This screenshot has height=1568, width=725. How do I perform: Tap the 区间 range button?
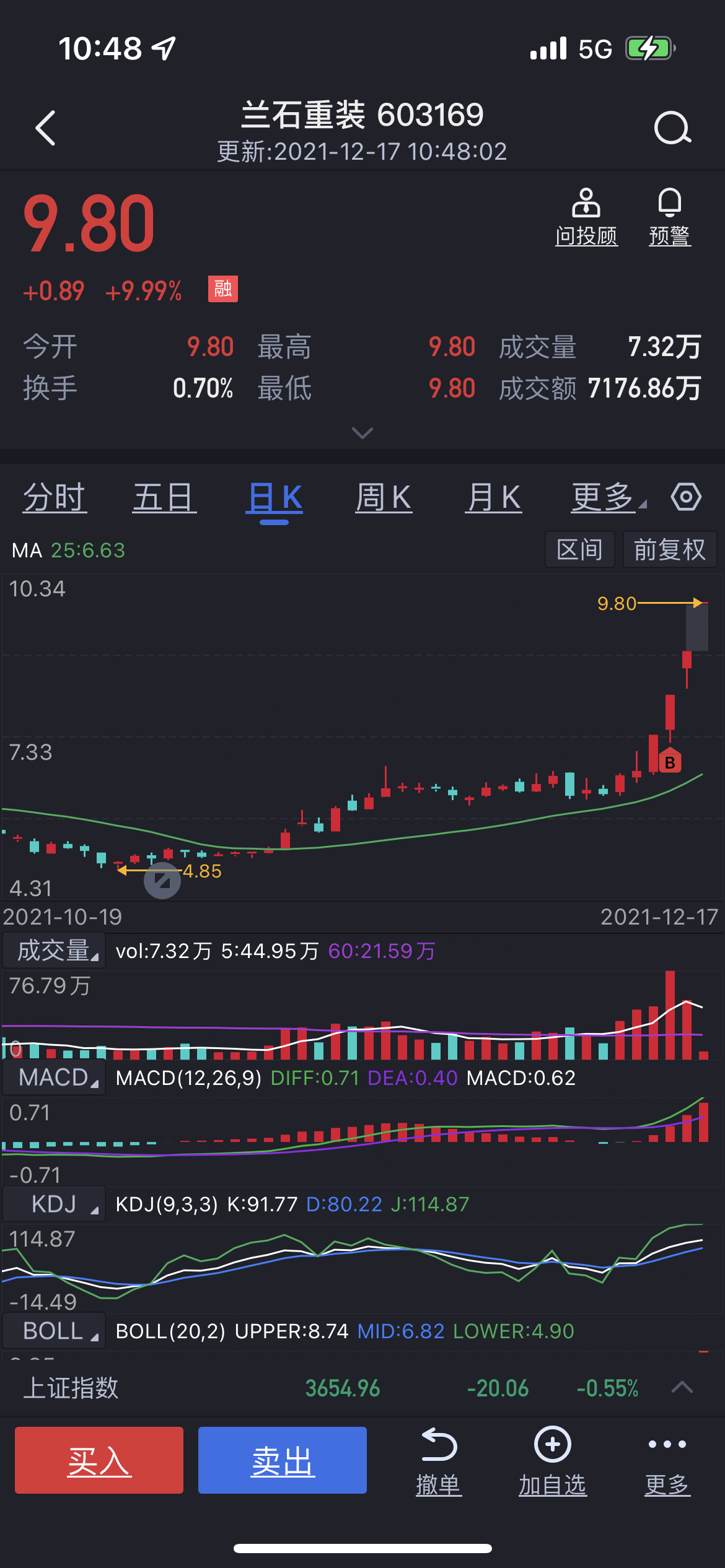click(x=579, y=549)
